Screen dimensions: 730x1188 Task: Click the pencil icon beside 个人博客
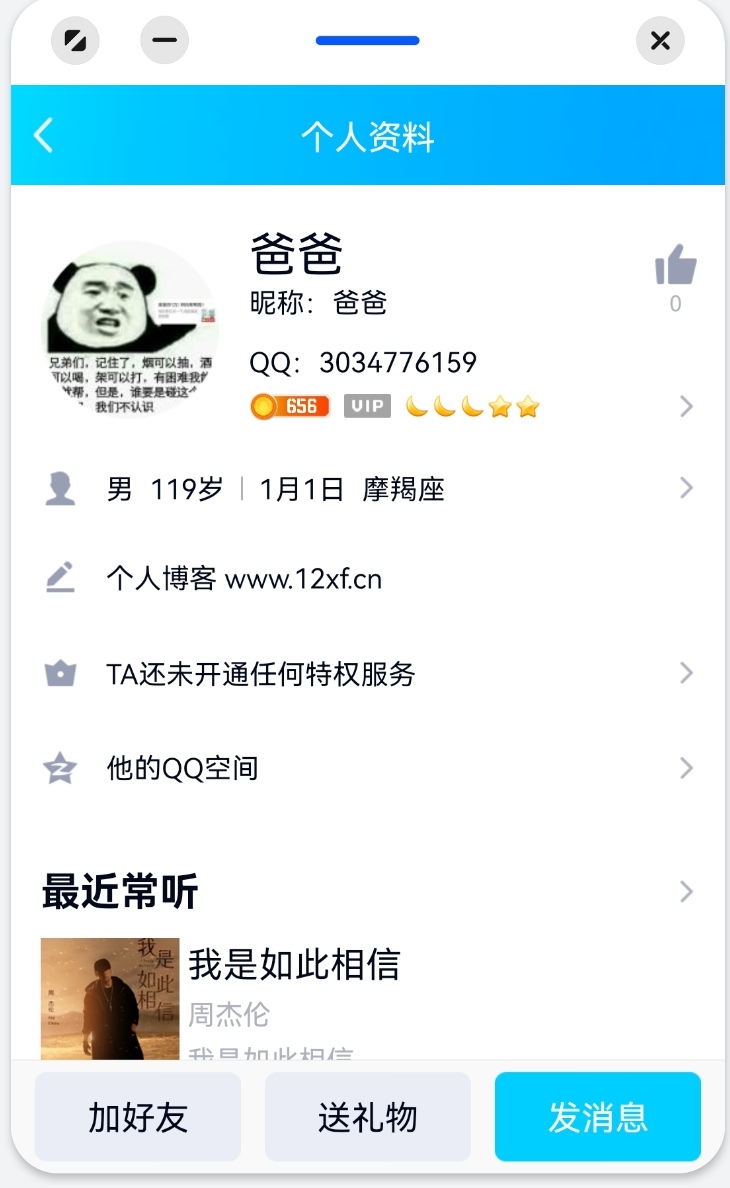coord(60,578)
